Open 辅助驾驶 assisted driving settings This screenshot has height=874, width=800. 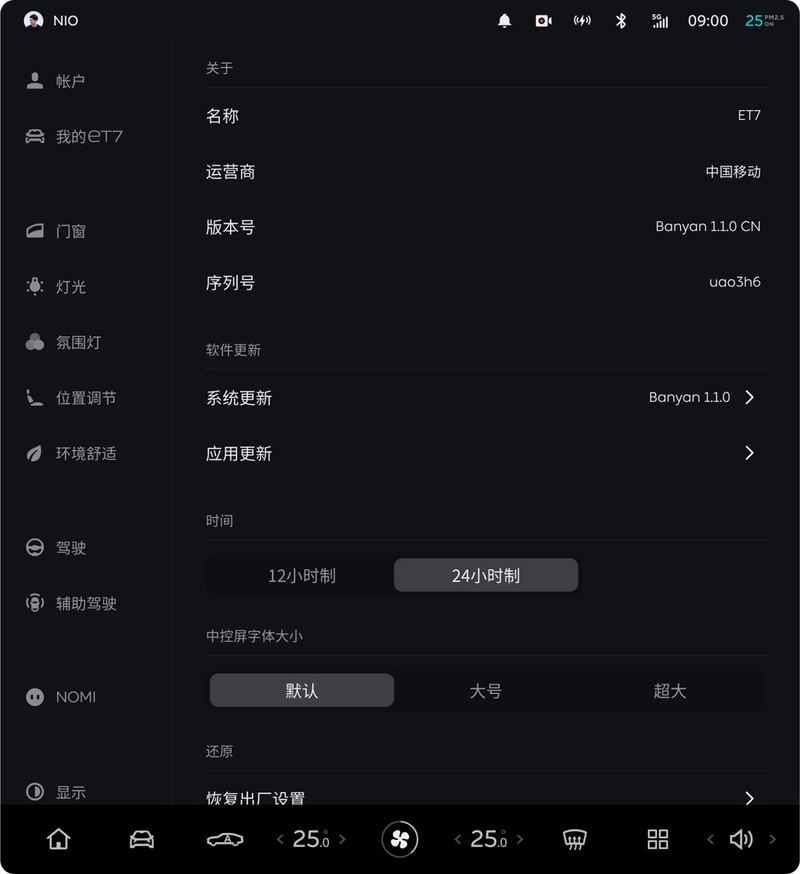click(85, 603)
